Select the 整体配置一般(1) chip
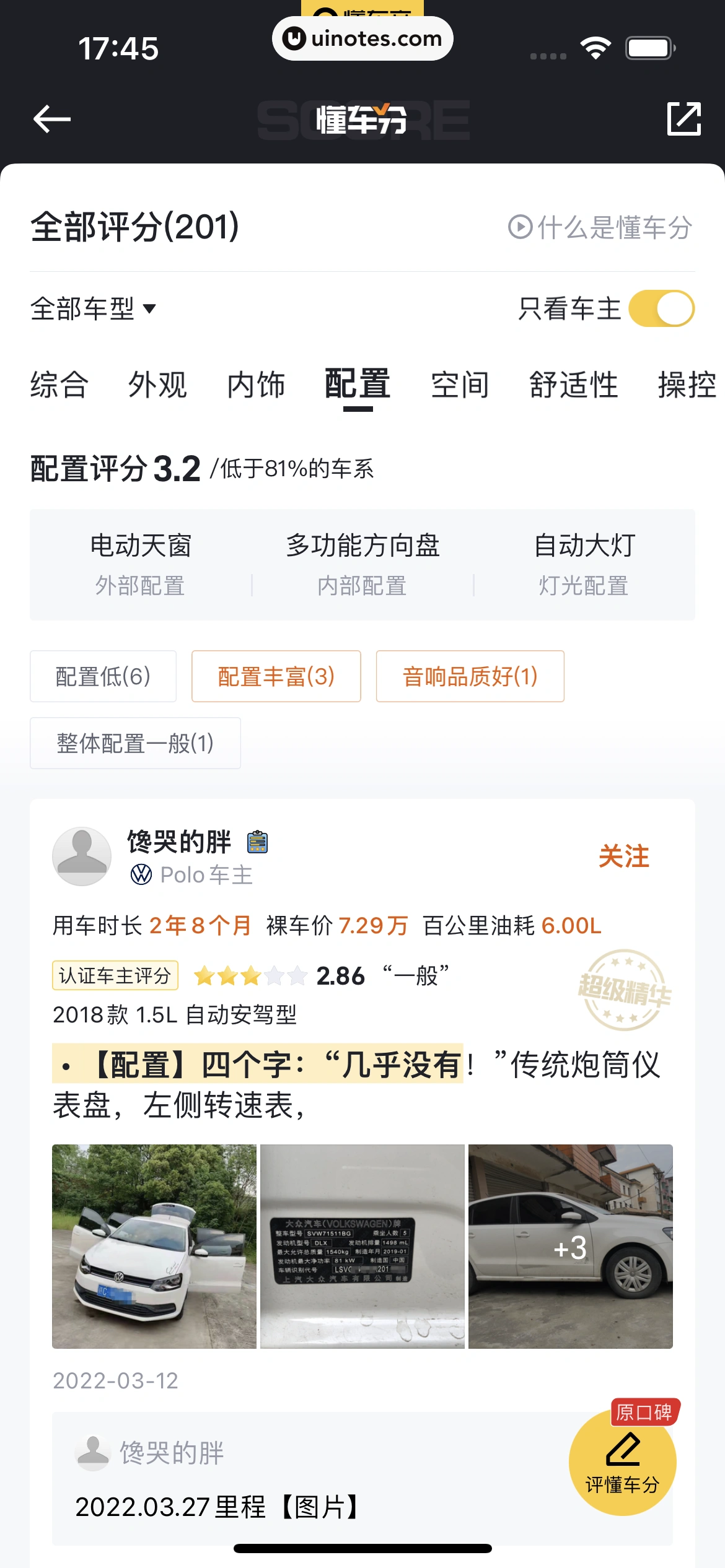725x1568 pixels. click(x=135, y=743)
